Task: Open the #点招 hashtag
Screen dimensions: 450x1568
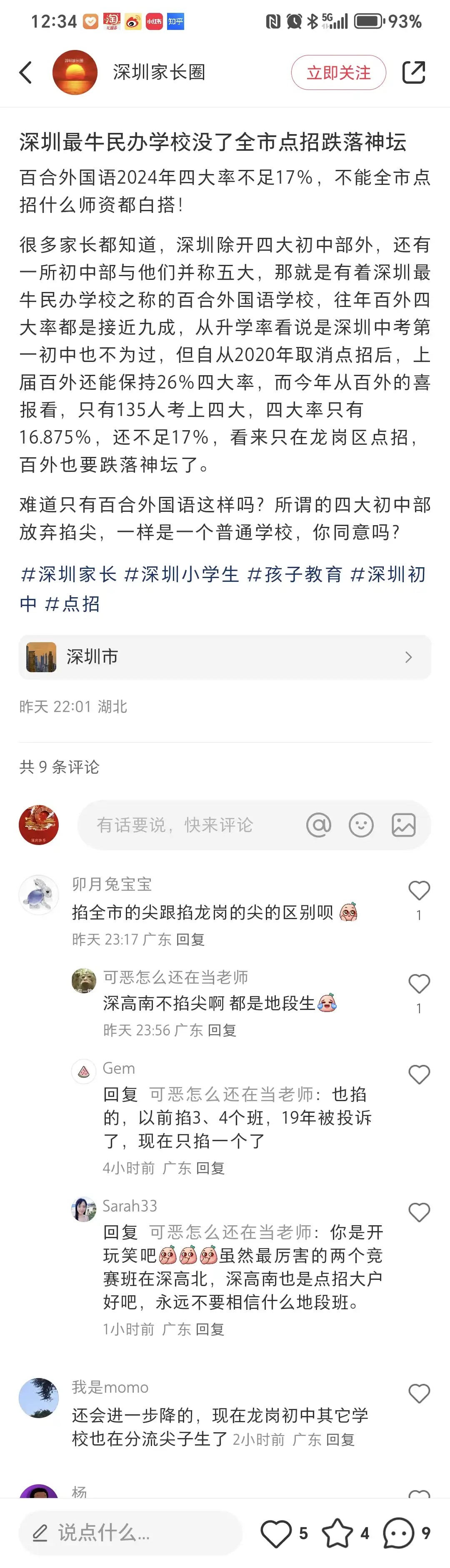Action: coord(72,603)
